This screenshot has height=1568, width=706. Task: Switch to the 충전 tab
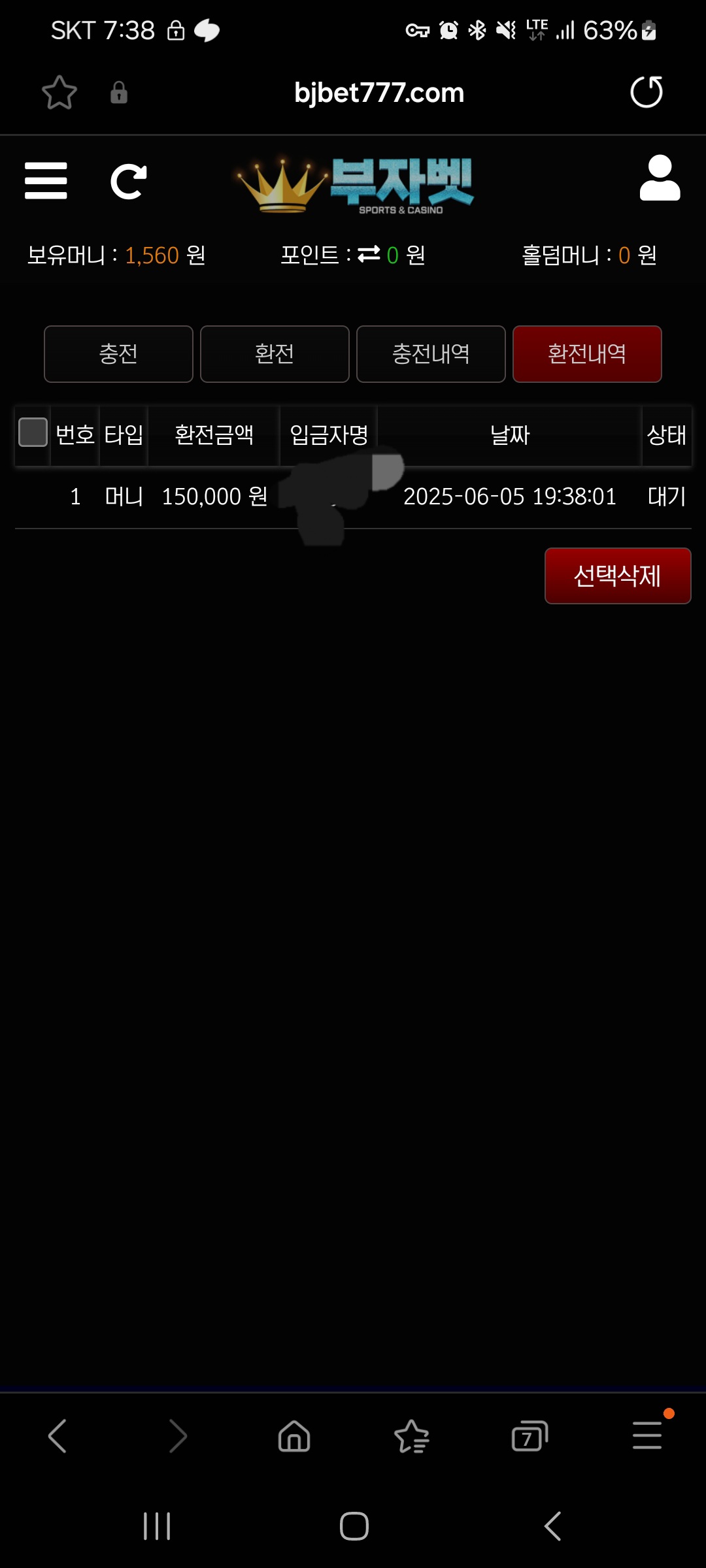tap(118, 353)
